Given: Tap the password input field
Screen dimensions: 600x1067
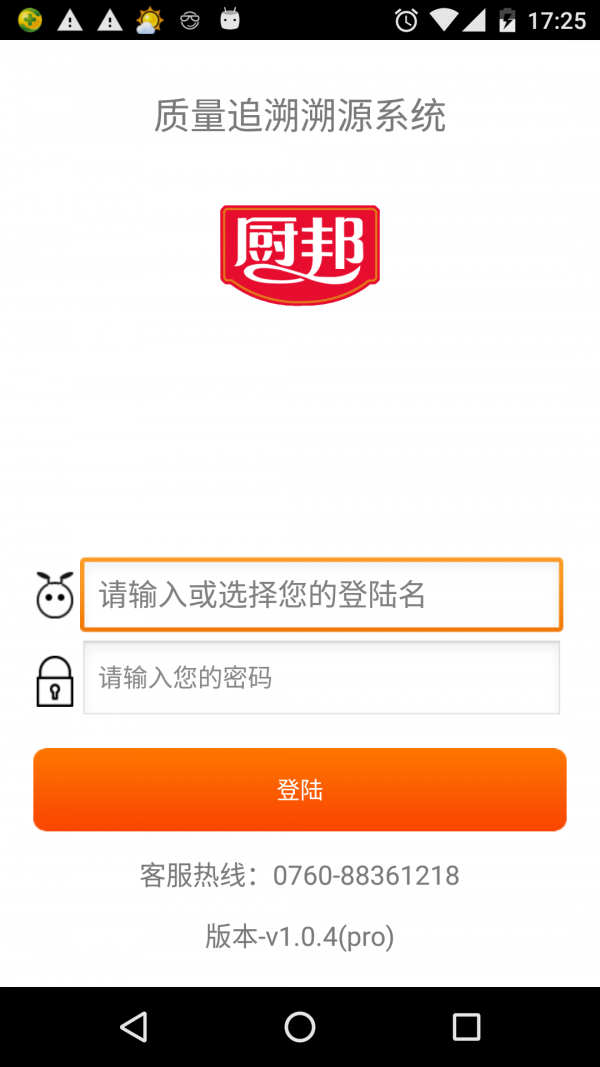Looking at the screenshot, I should (x=321, y=678).
